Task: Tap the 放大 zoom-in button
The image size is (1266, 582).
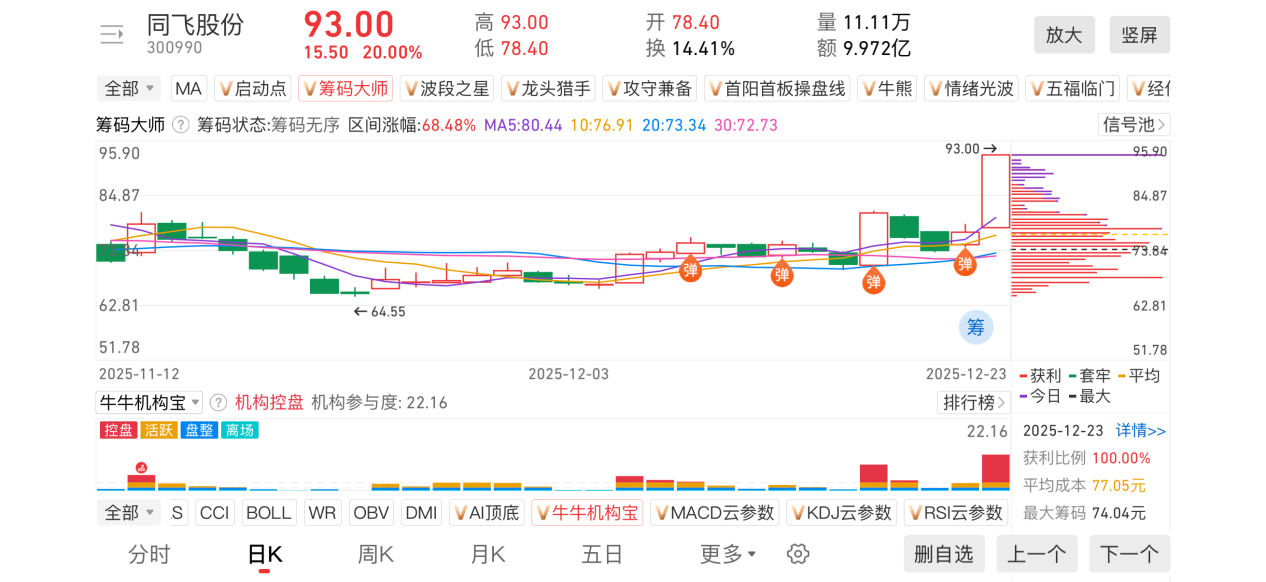Action: [1064, 35]
